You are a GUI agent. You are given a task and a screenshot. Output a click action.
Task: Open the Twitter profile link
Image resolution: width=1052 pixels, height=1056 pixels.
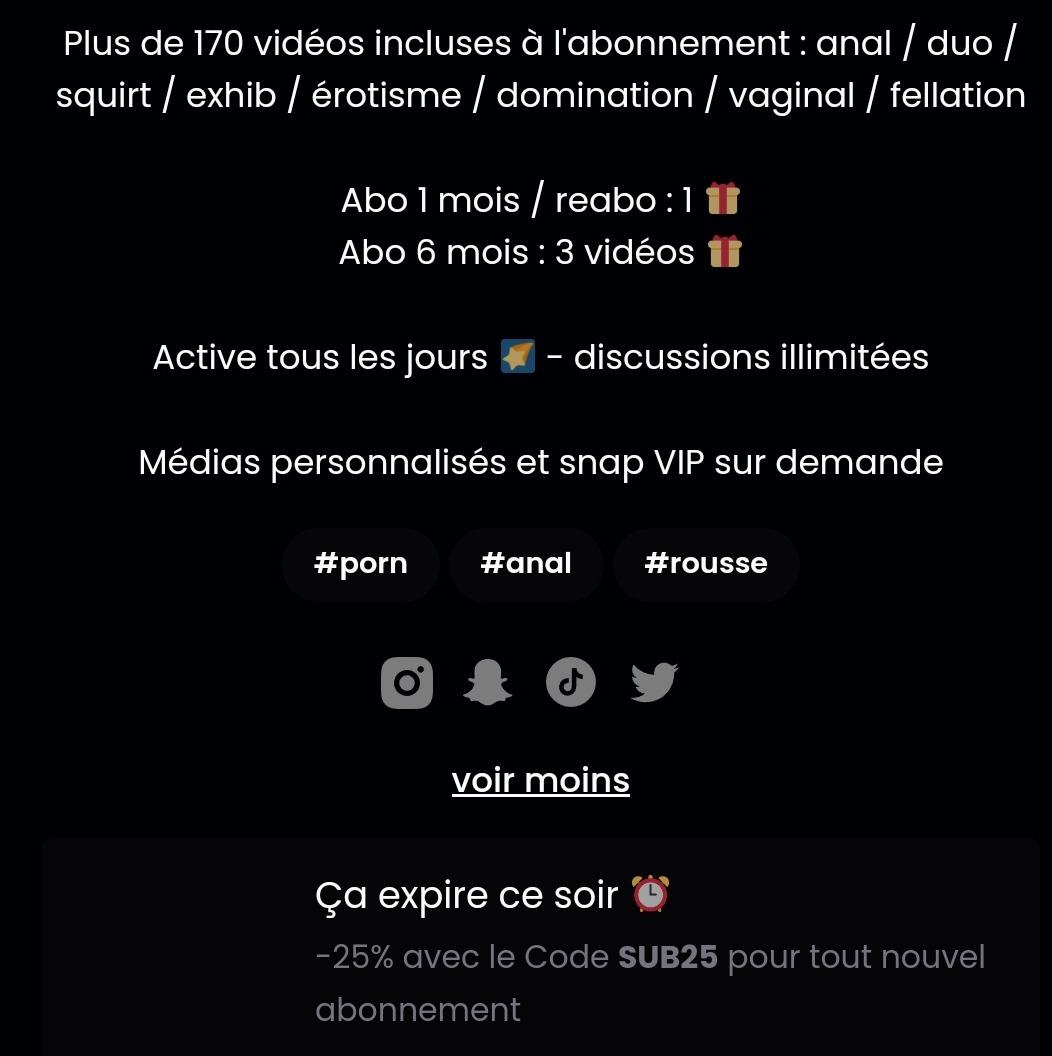click(654, 683)
